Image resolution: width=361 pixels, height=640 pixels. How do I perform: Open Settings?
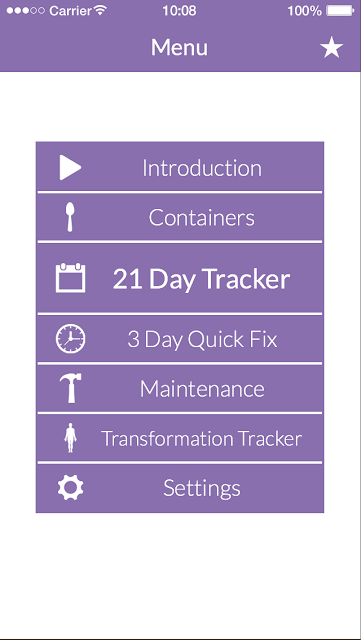click(180, 488)
